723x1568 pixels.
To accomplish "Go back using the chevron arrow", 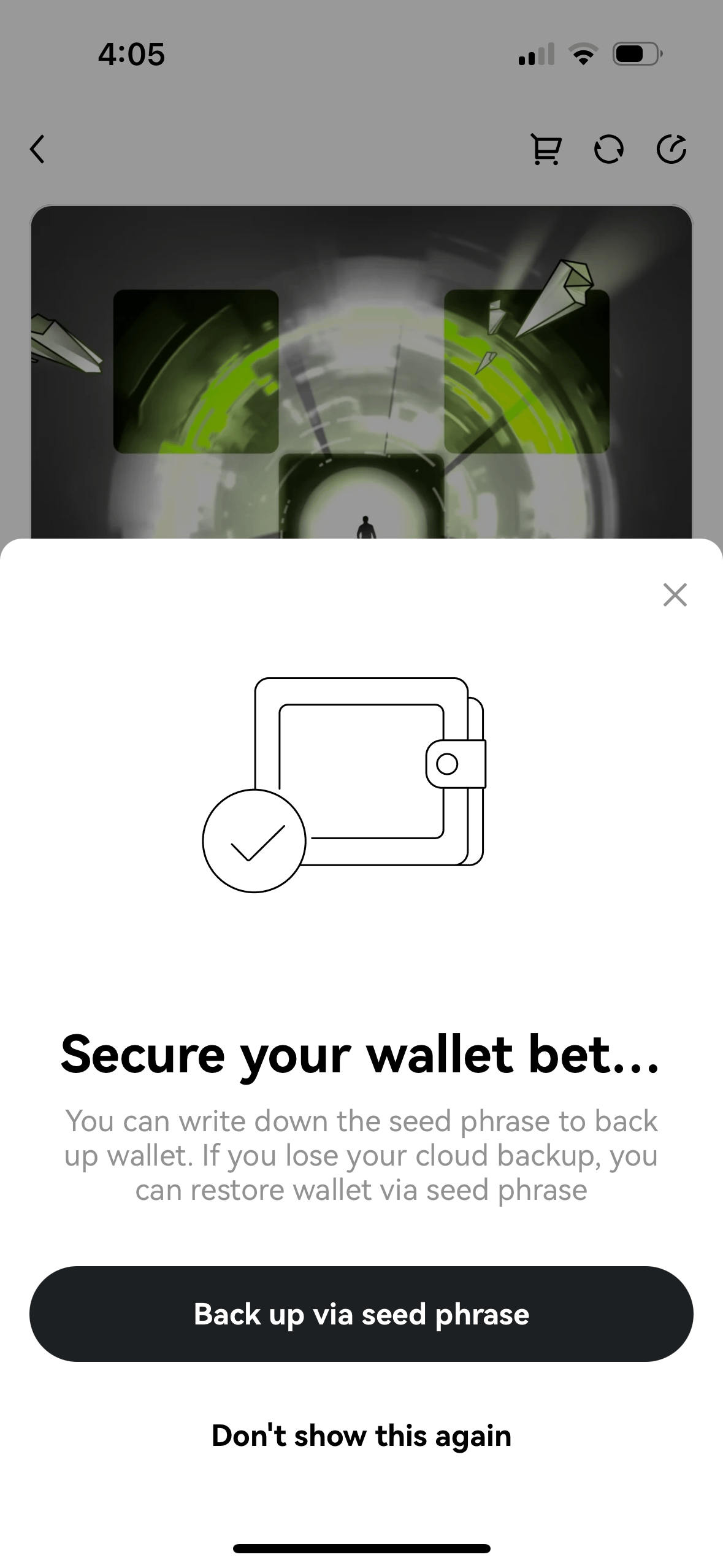I will click(x=37, y=149).
